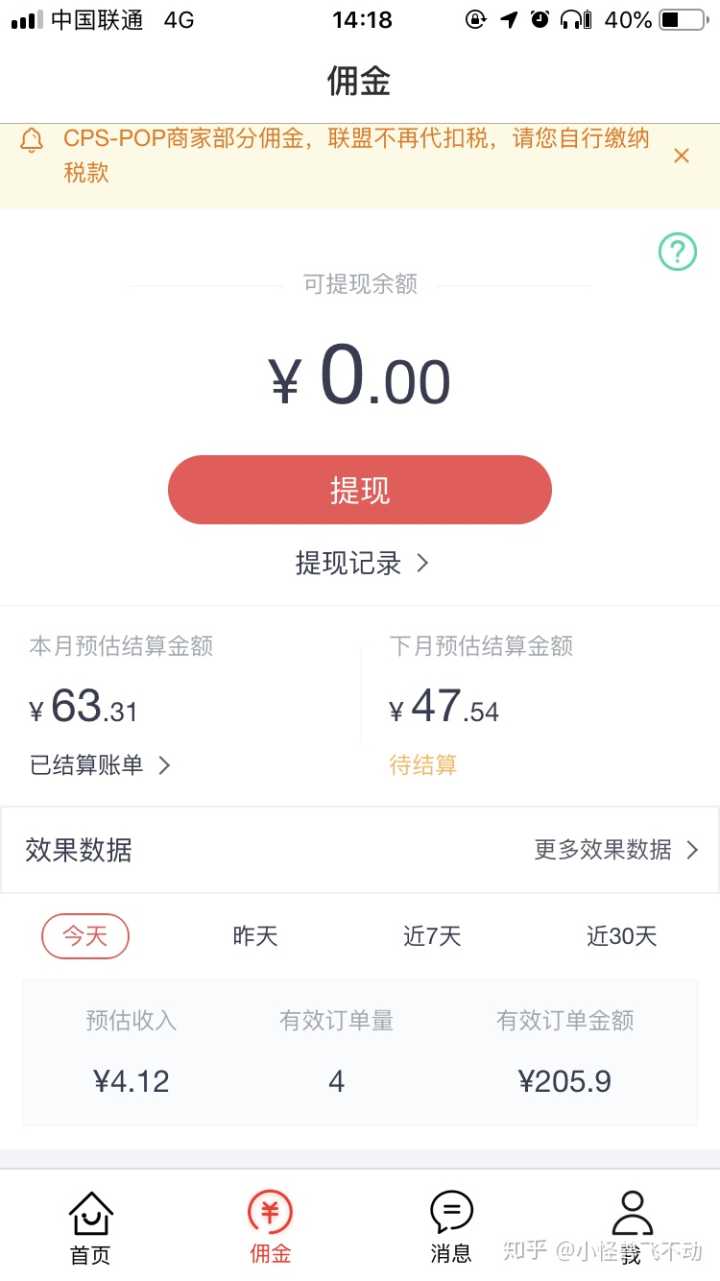
Task: Go to the 首页 home tab
Action: point(90,1227)
